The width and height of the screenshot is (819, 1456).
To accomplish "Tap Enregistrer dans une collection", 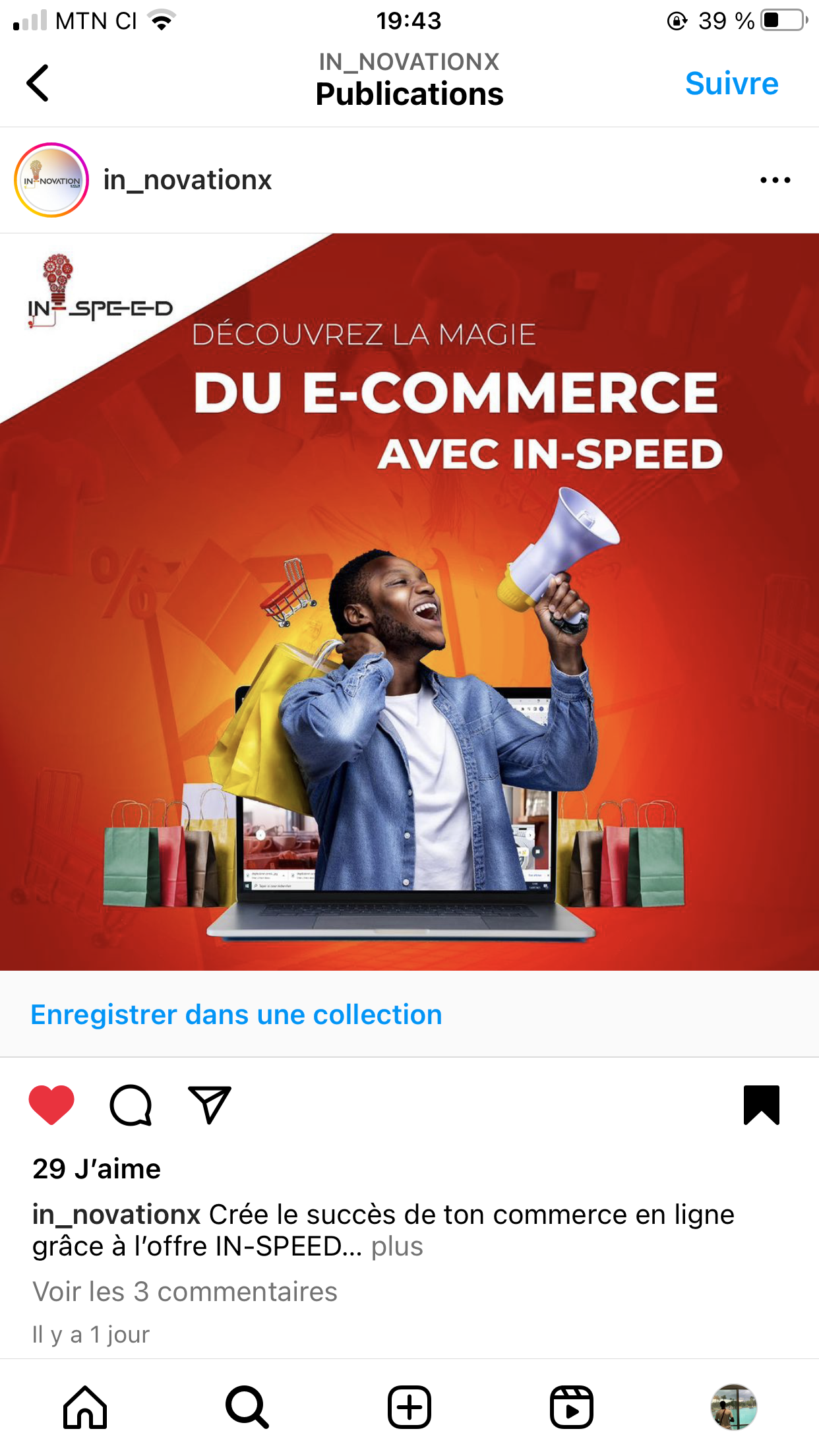I will pyautogui.click(x=236, y=1014).
